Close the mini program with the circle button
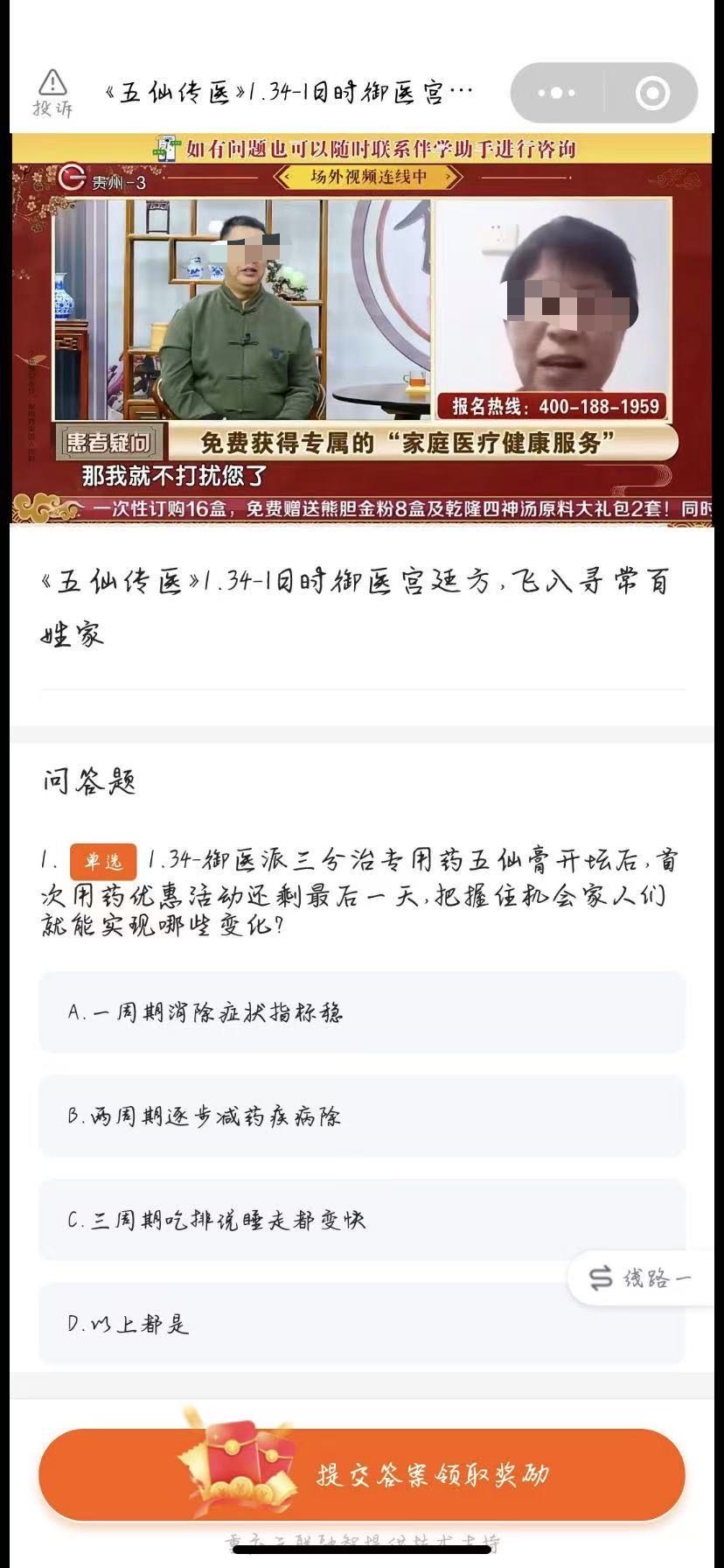Screen dimensions: 724x1568 click(x=652, y=93)
